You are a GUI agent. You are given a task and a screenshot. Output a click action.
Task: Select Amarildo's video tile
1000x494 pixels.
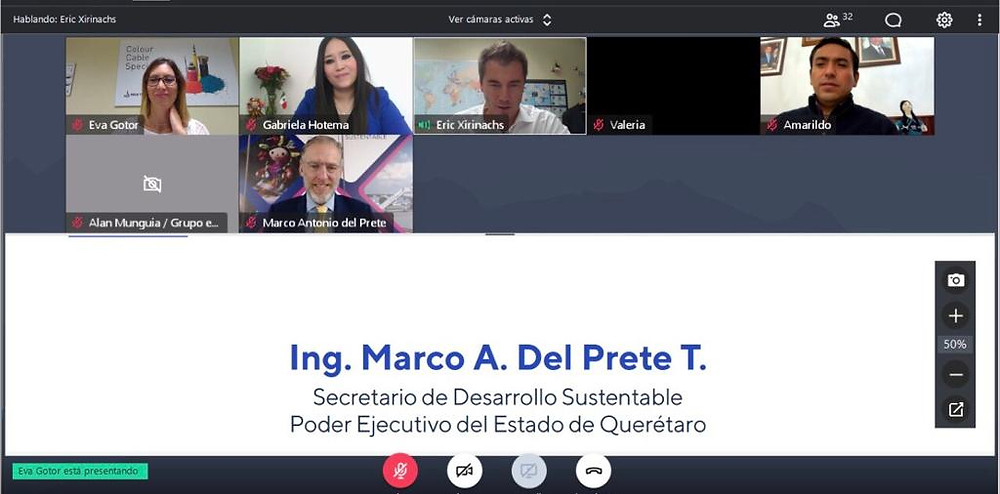pyautogui.click(x=846, y=85)
